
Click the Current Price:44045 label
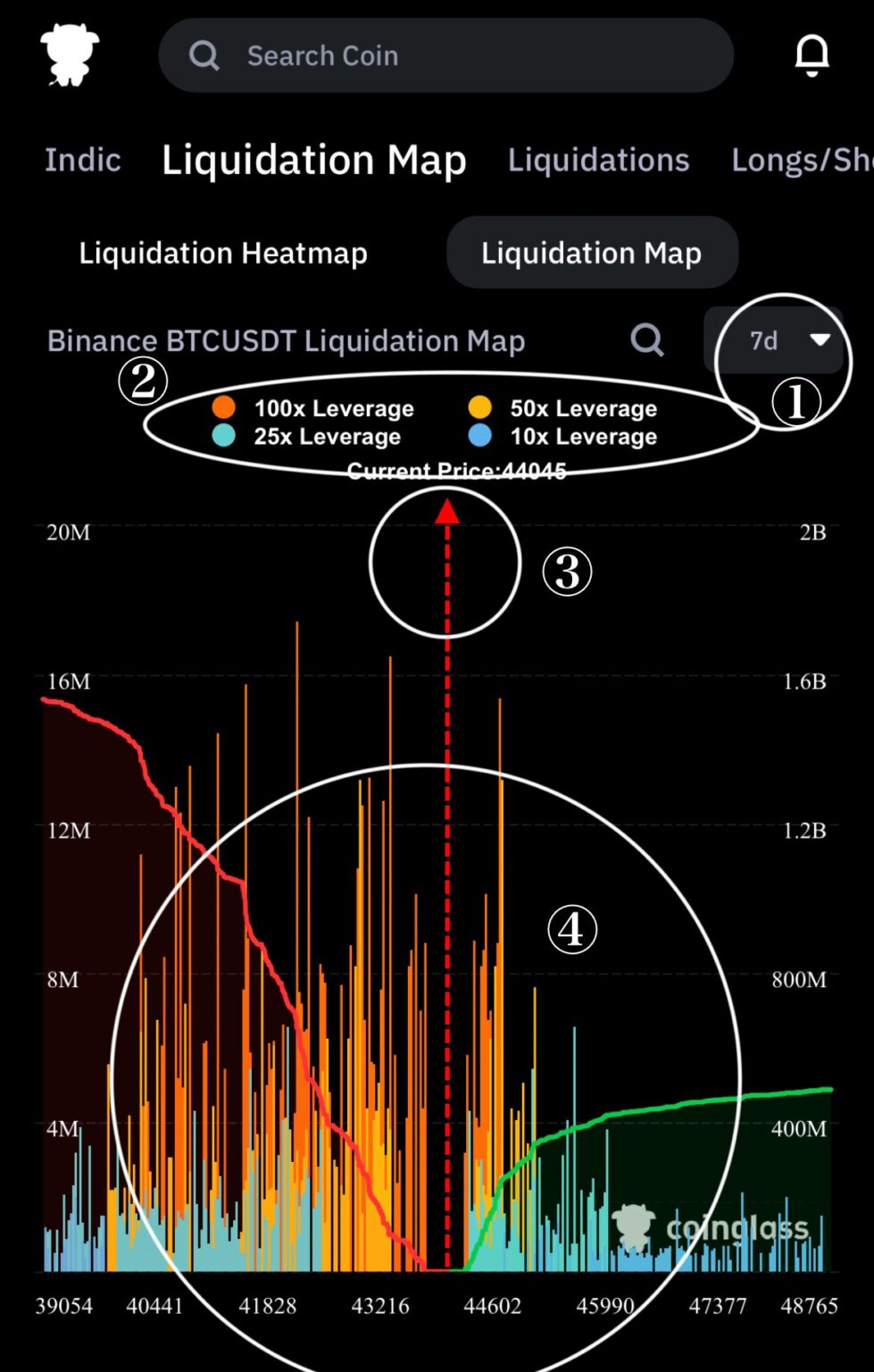457,471
